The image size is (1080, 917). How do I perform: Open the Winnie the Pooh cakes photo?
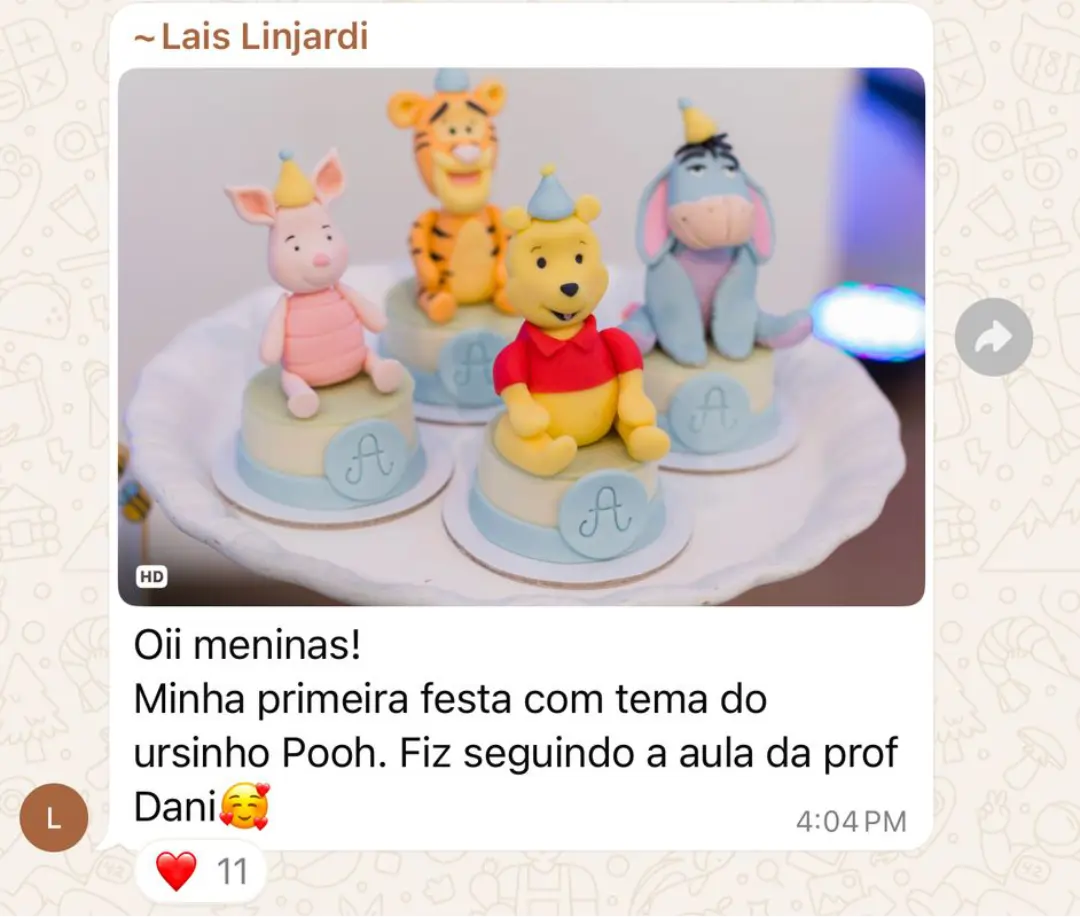[x=521, y=336]
